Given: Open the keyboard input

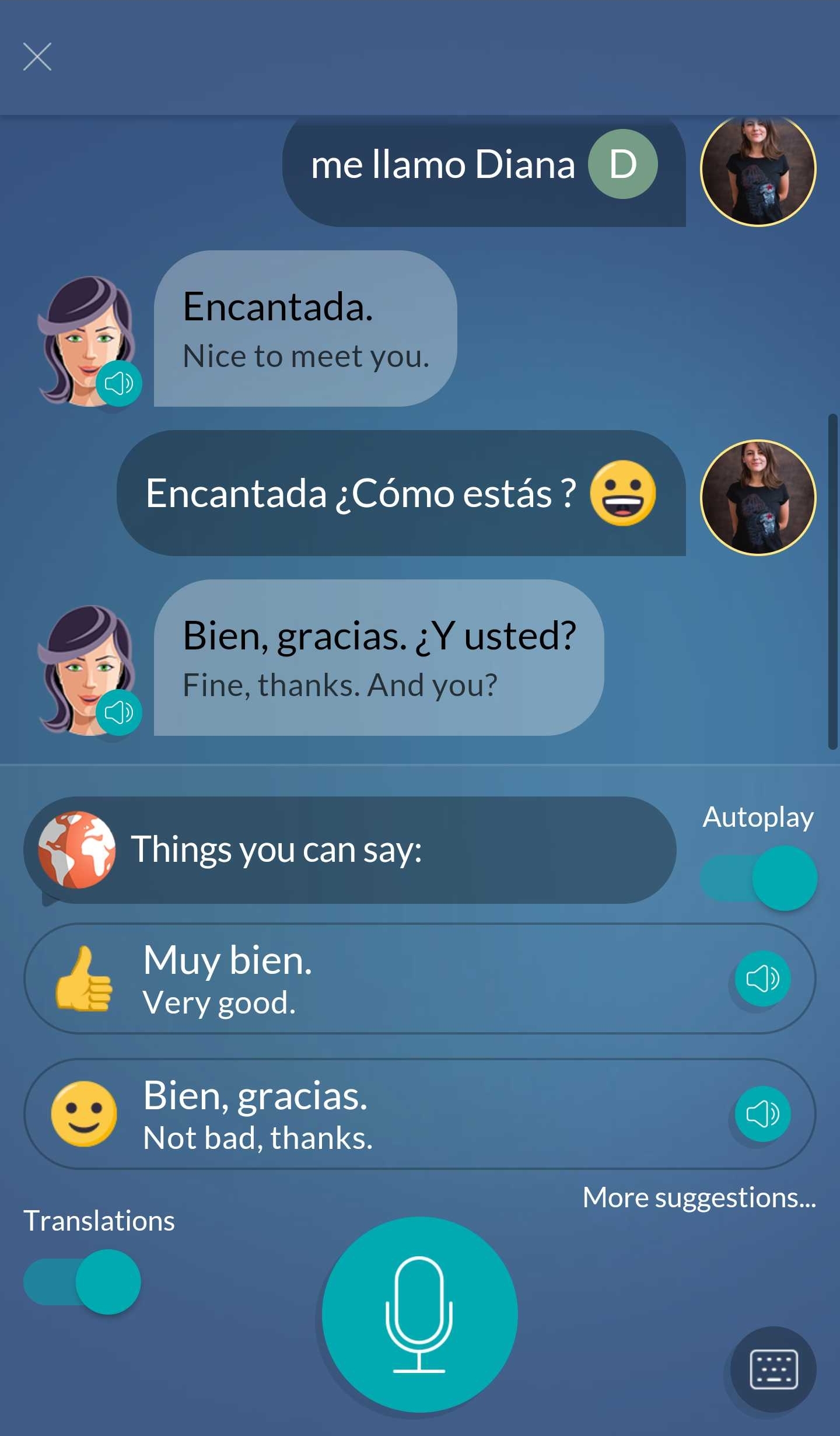Looking at the screenshot, I should (x=773, y=1369).
